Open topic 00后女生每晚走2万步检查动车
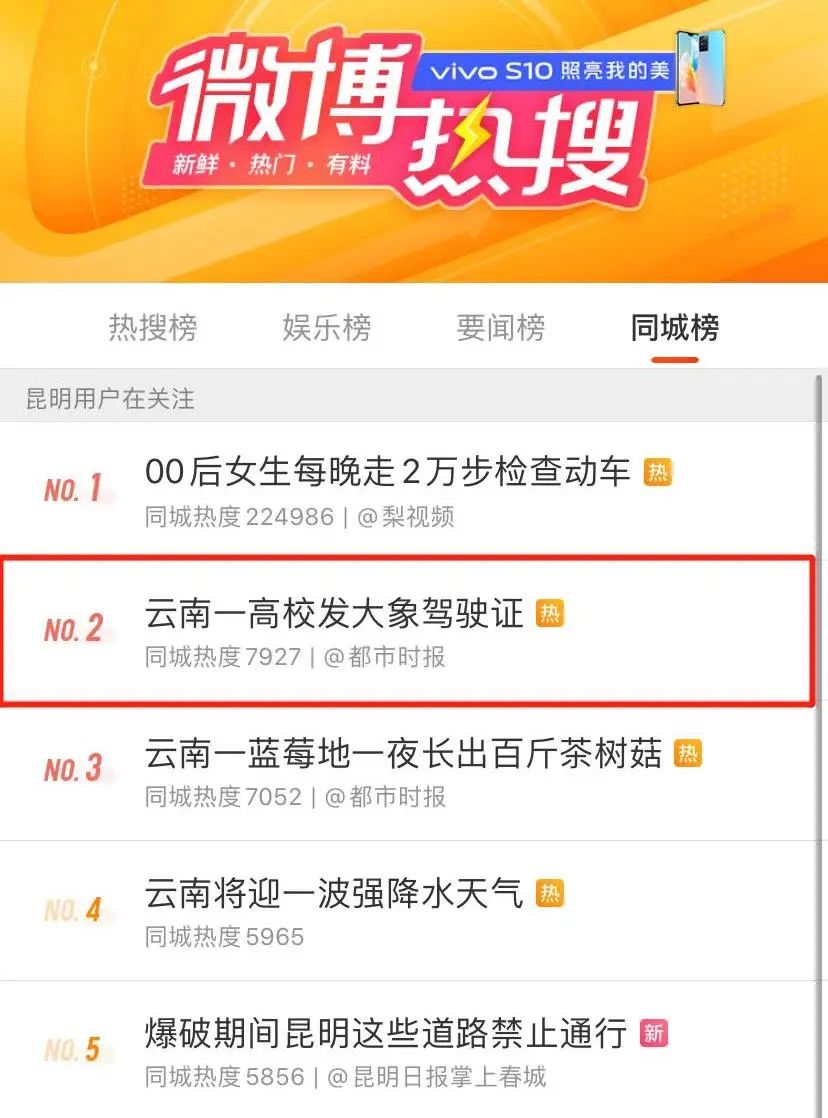 [388, 472]
